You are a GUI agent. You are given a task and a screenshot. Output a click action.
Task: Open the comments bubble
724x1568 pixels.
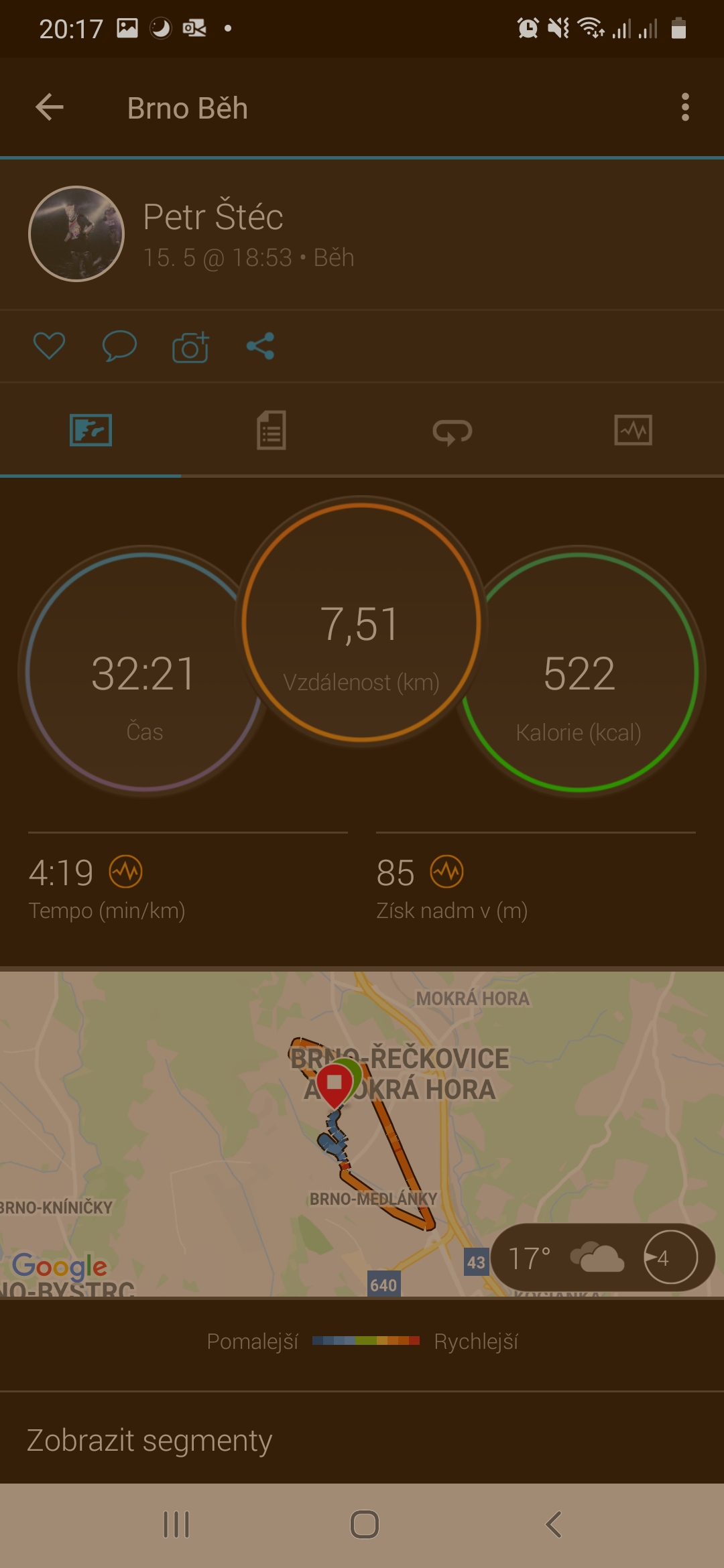pos(119,346)
